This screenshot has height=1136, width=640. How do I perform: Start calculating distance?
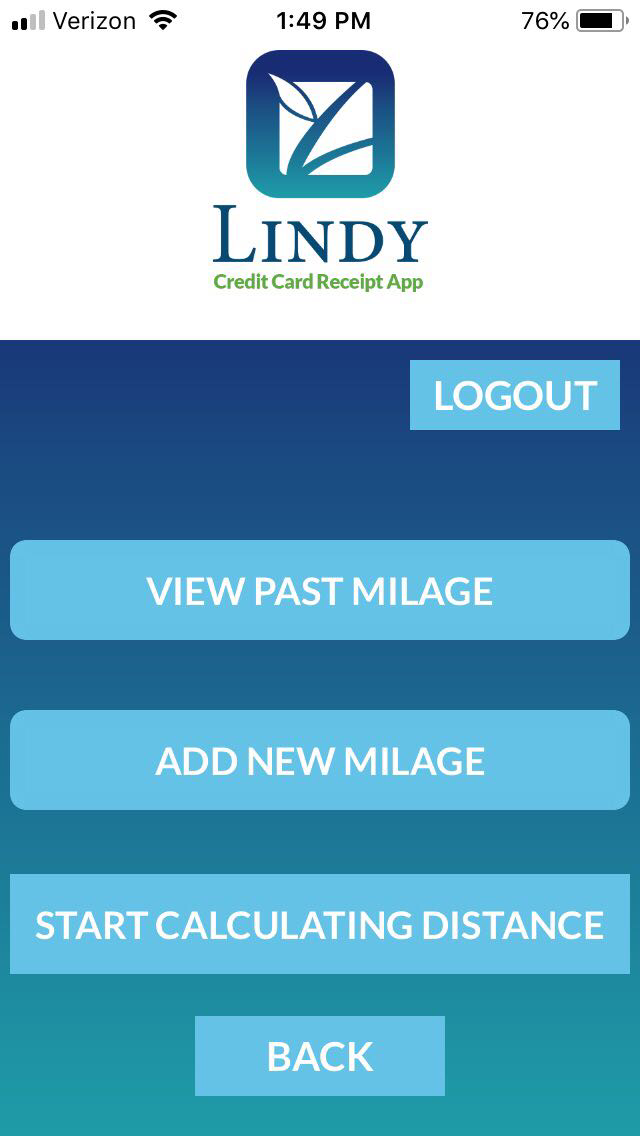point(320,924)
